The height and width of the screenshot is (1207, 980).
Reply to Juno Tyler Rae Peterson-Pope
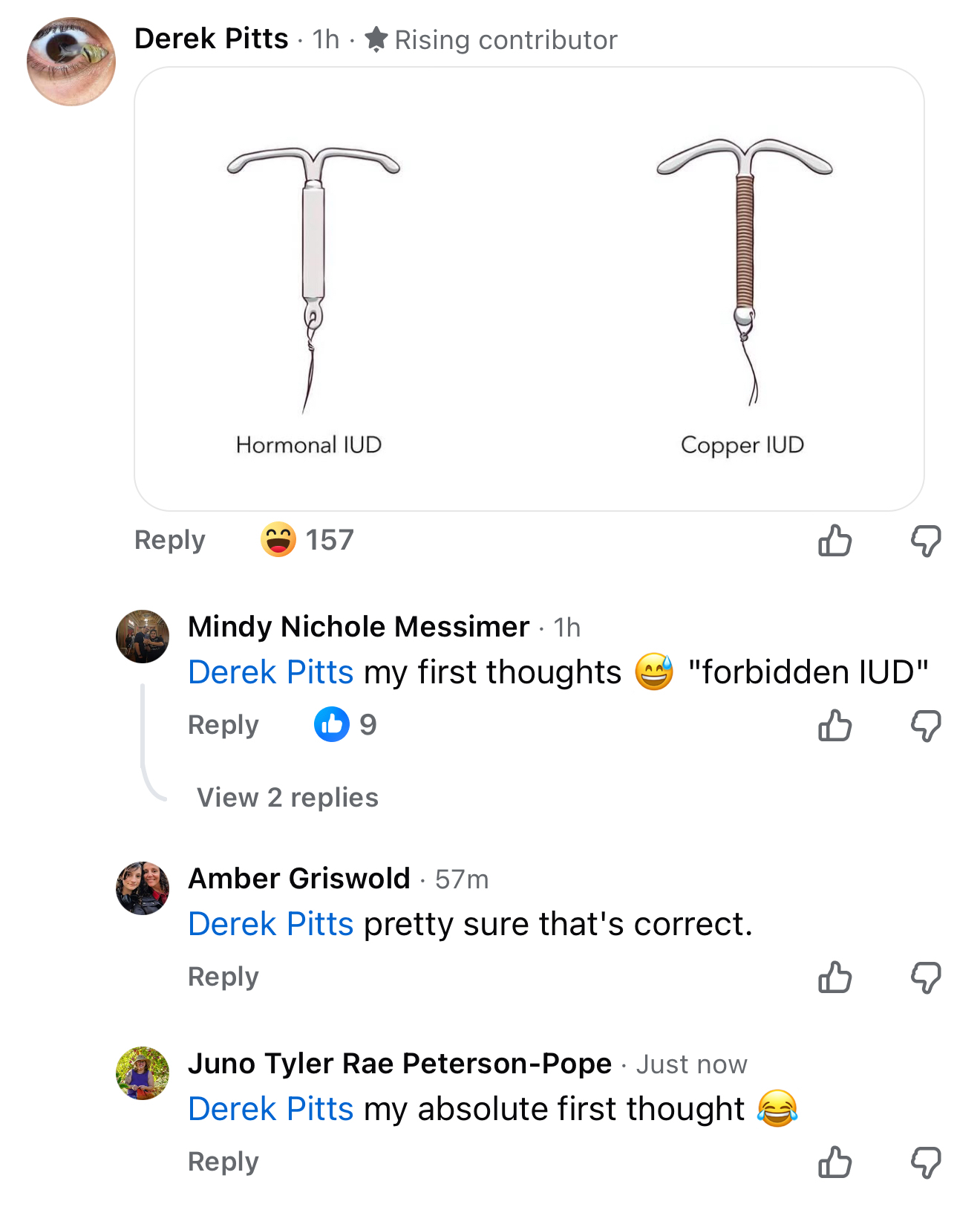point(223,1162)
